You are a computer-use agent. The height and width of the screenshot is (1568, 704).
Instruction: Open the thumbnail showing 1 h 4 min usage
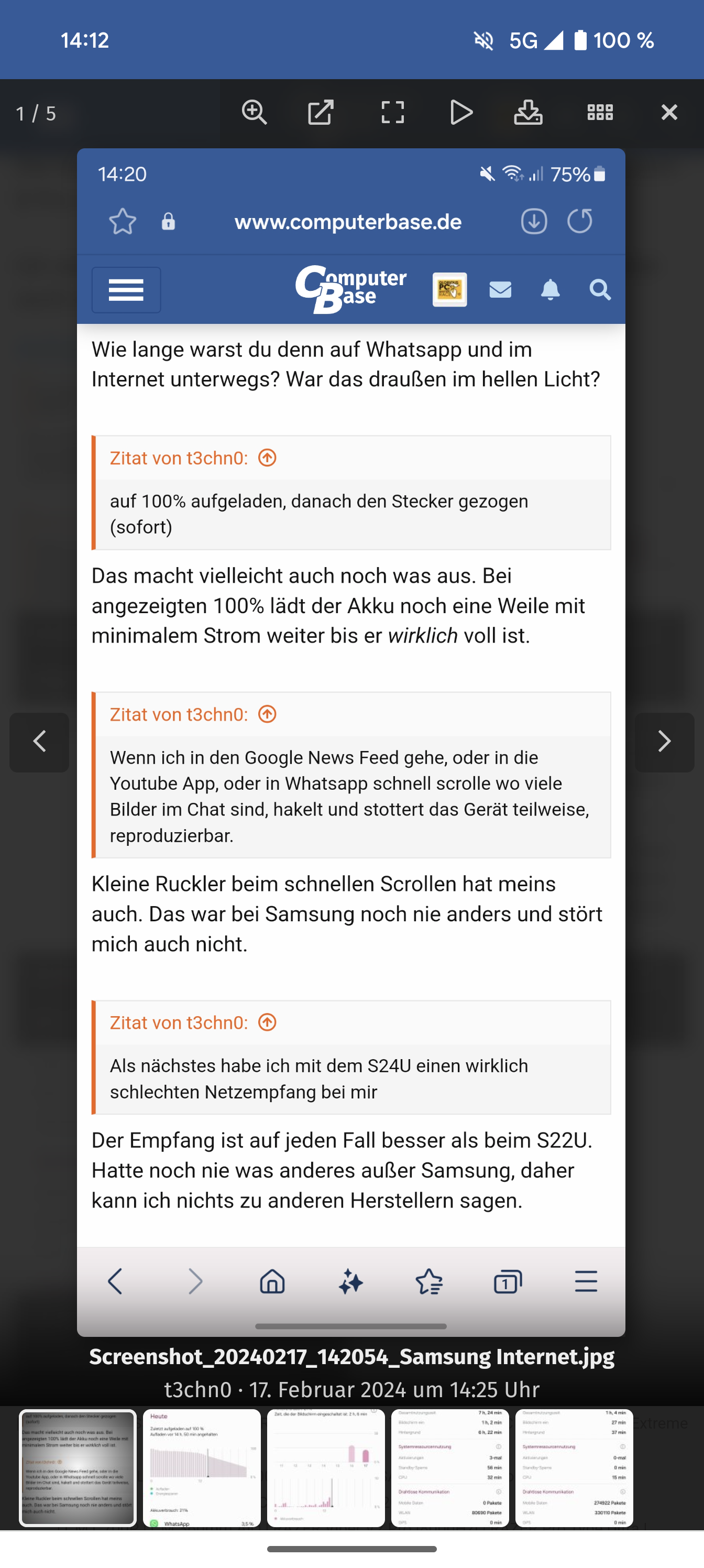tap(575, 1467)
